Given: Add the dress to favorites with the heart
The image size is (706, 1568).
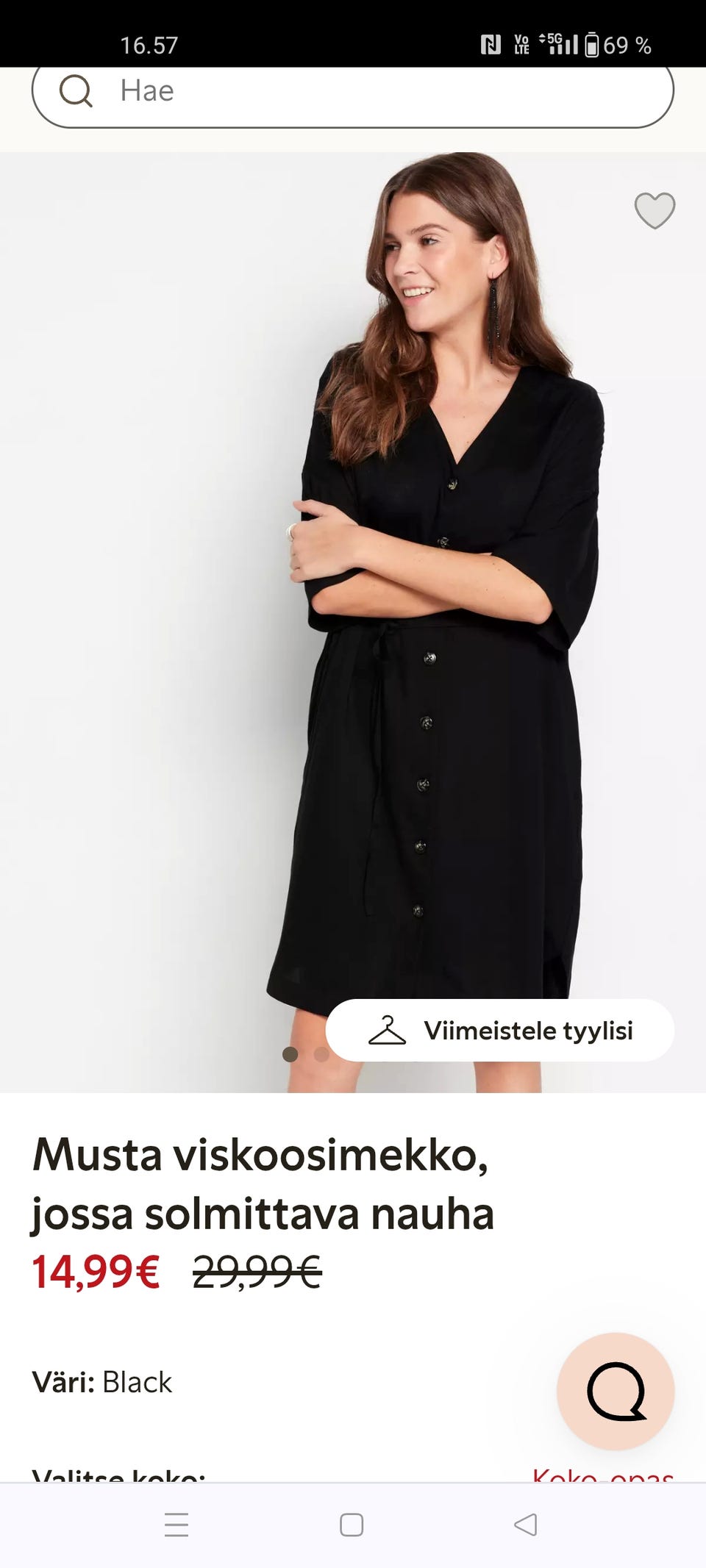Looking at the screenshot, I should pyautogui.click(x=655, y=211).
